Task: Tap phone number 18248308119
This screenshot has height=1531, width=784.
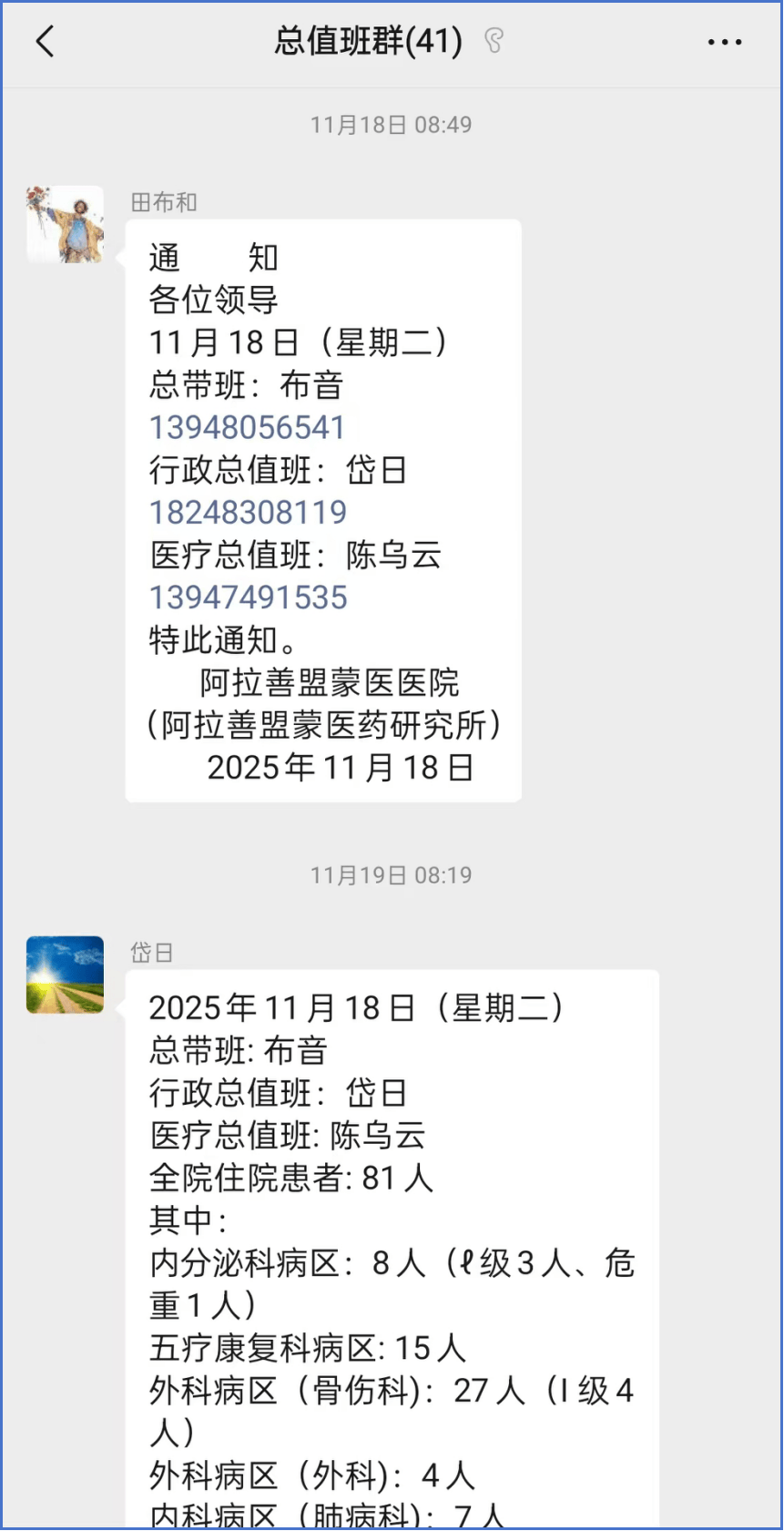Action: (x=248, y=512)
